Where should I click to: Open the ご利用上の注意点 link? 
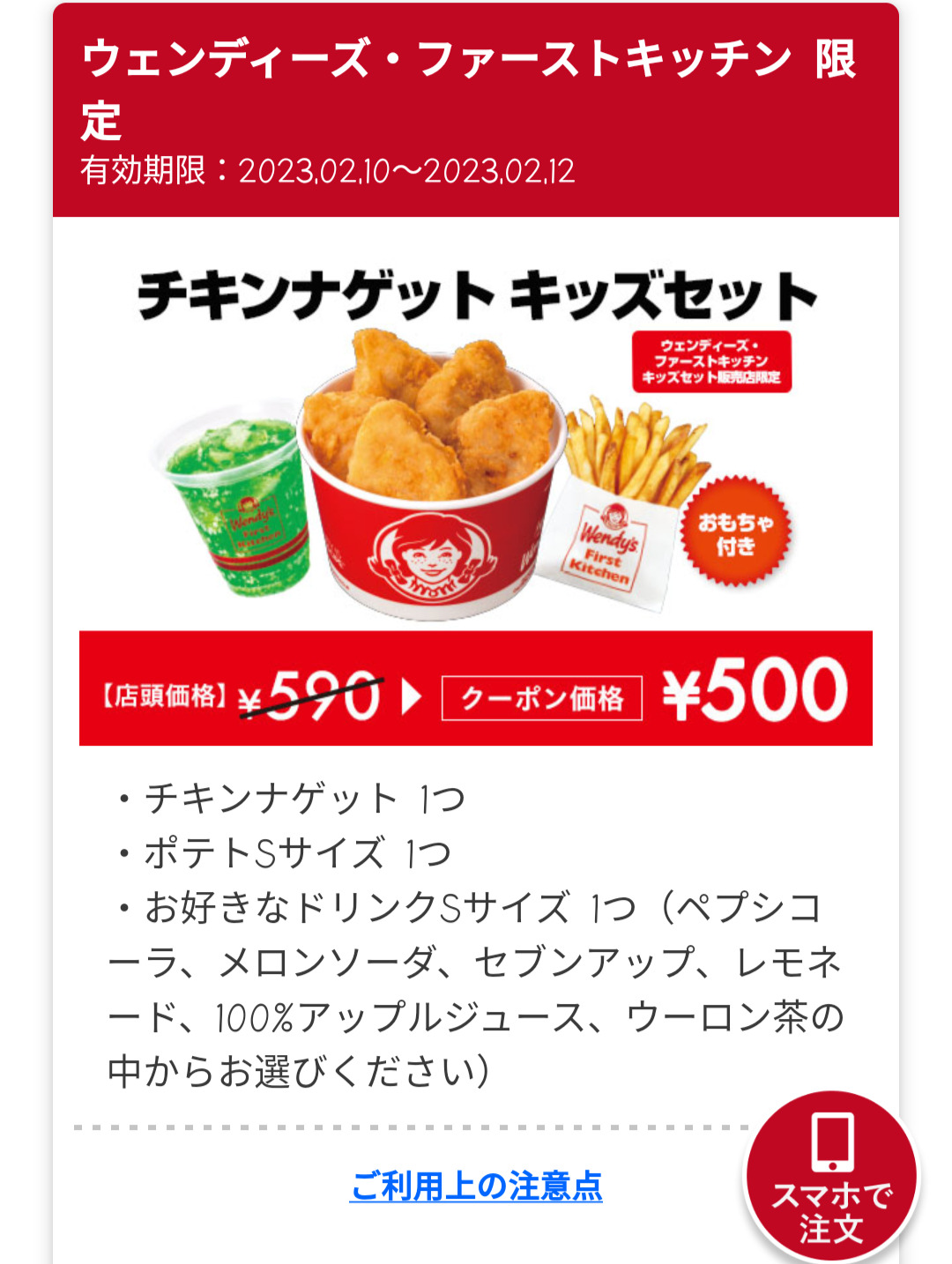(476, 1186)
